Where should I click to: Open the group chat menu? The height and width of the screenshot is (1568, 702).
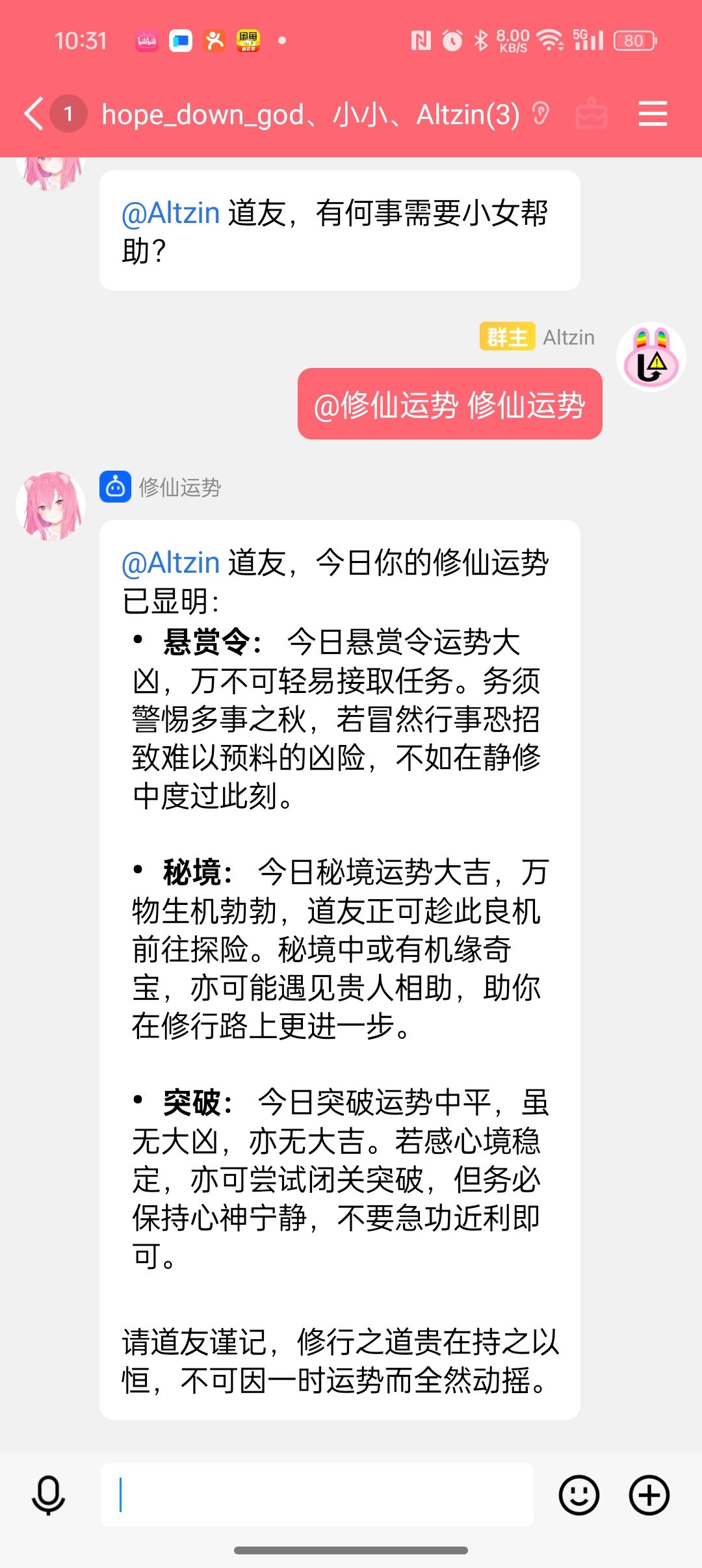[653, 114]
